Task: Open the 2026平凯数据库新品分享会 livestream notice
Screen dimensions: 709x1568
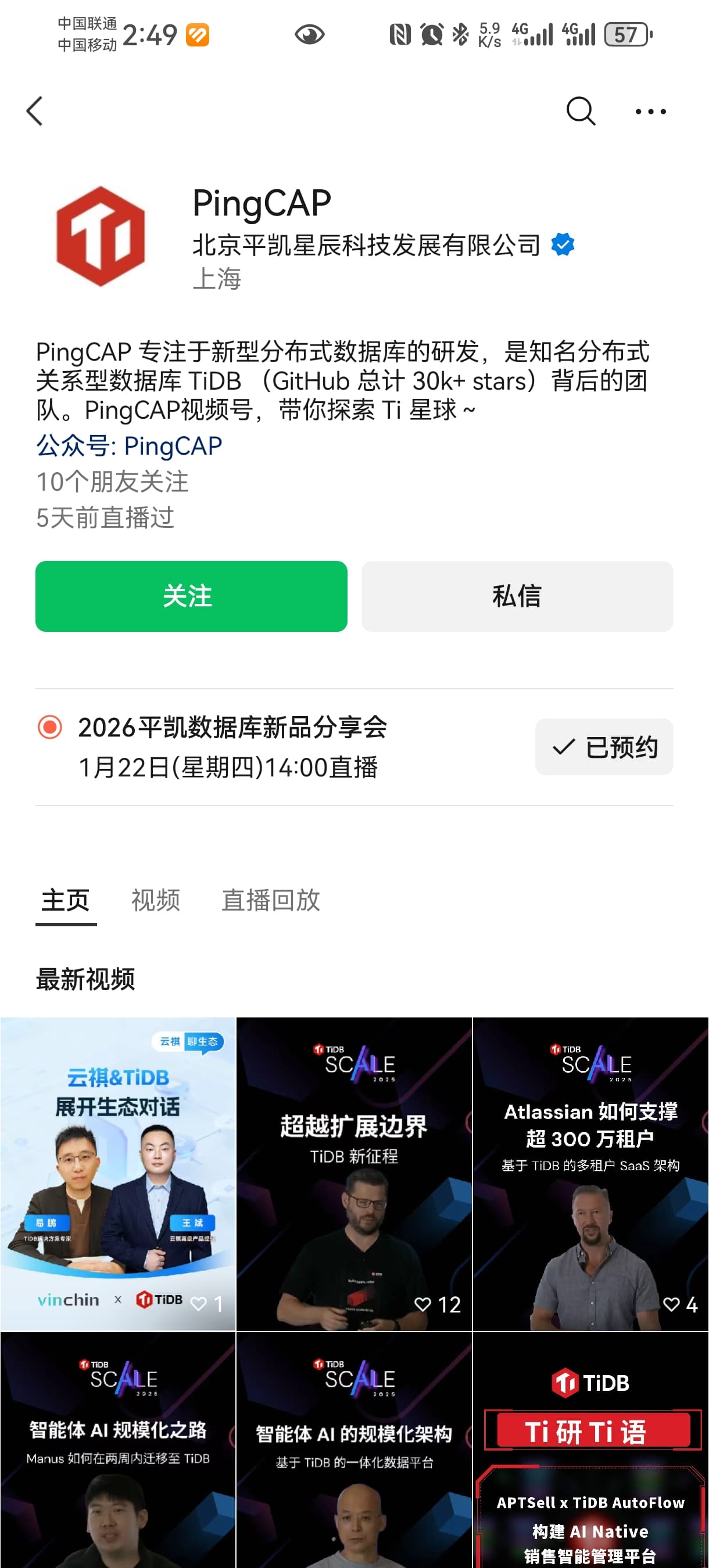Action: coord(231,746)
